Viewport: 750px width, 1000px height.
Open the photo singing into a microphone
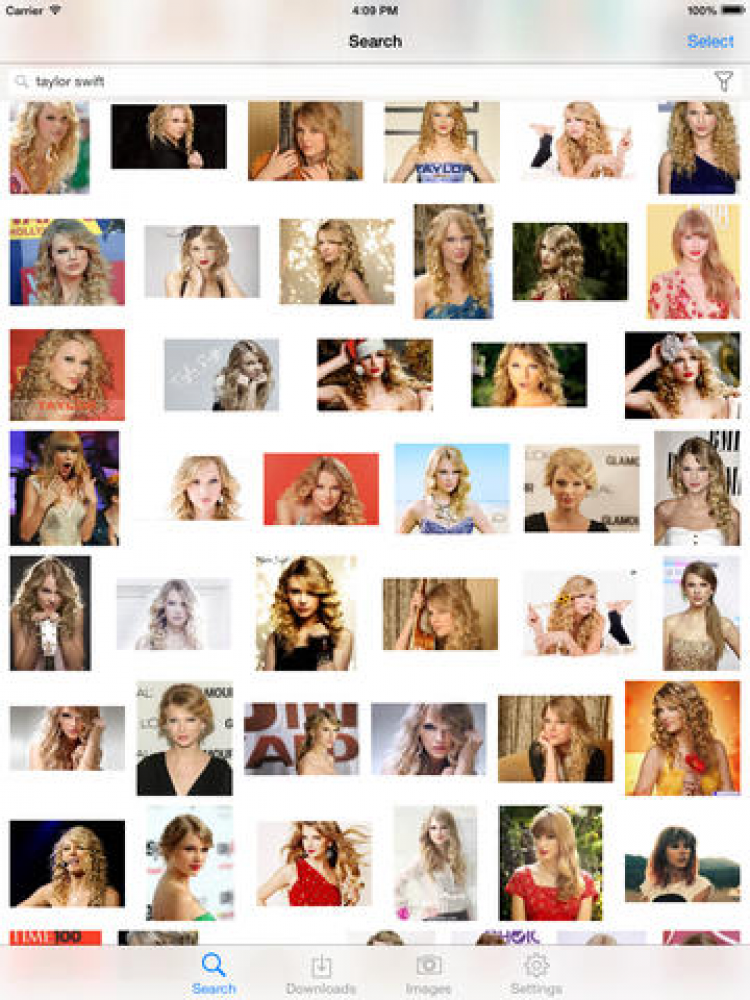coord(67,863)
